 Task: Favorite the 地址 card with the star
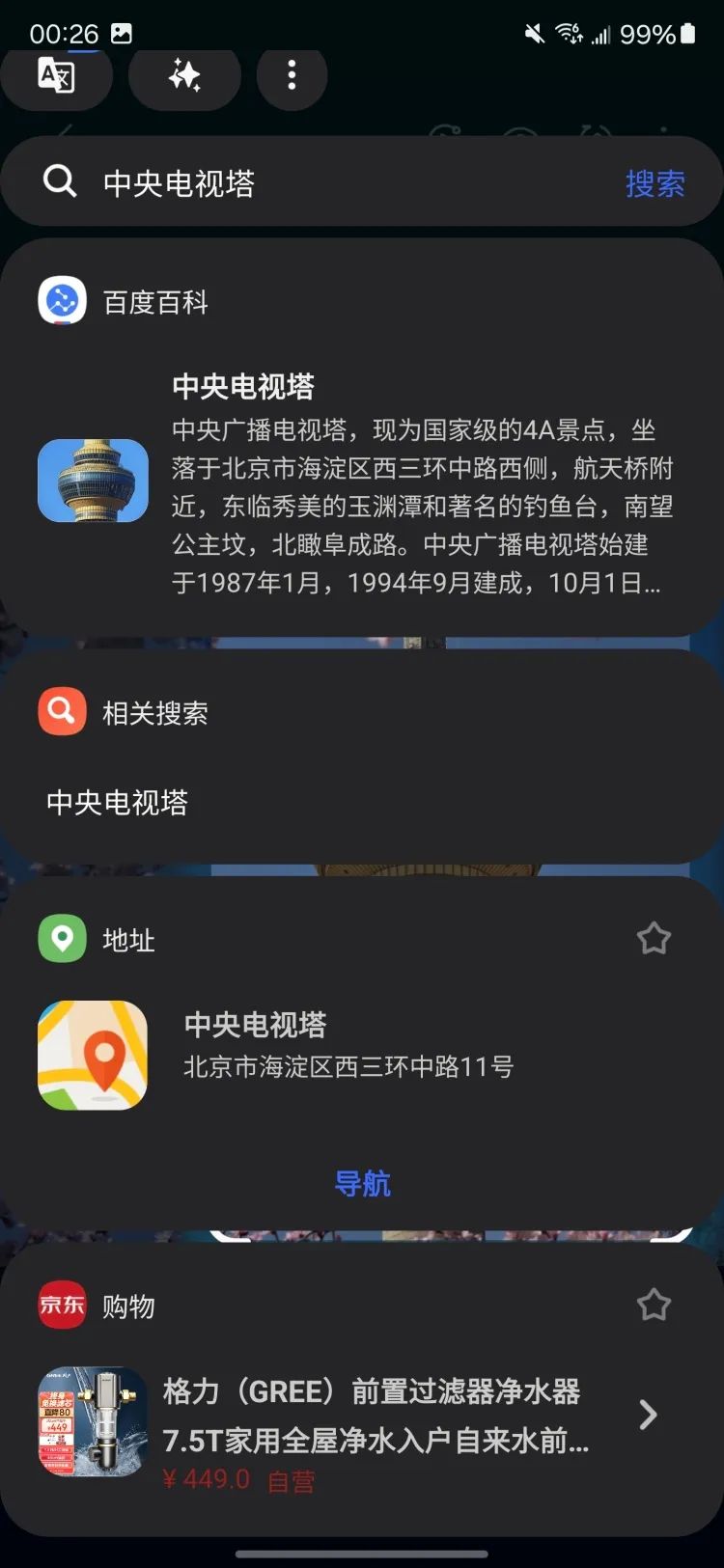(x=654, y=939)
